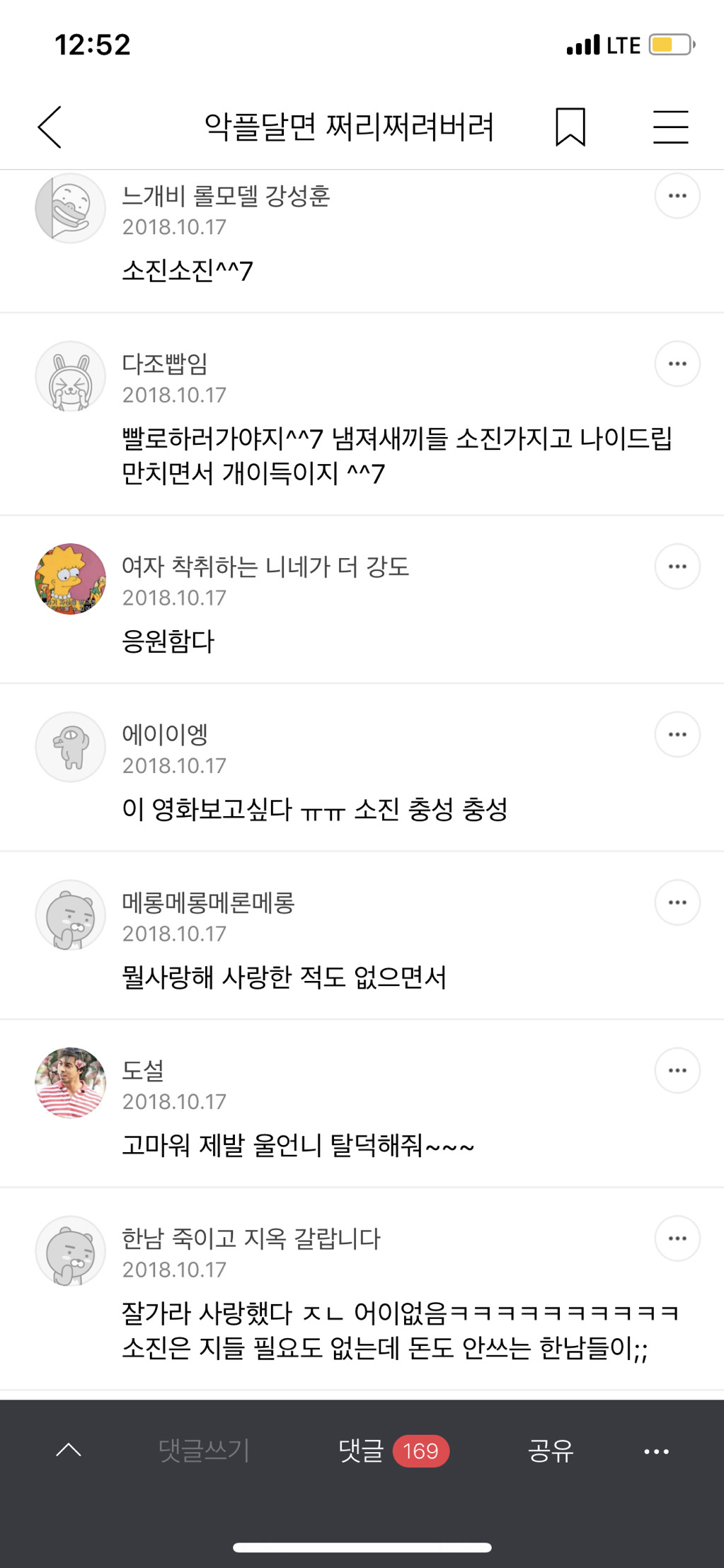Open more options for 에이이엥's comment

point(677,734)
